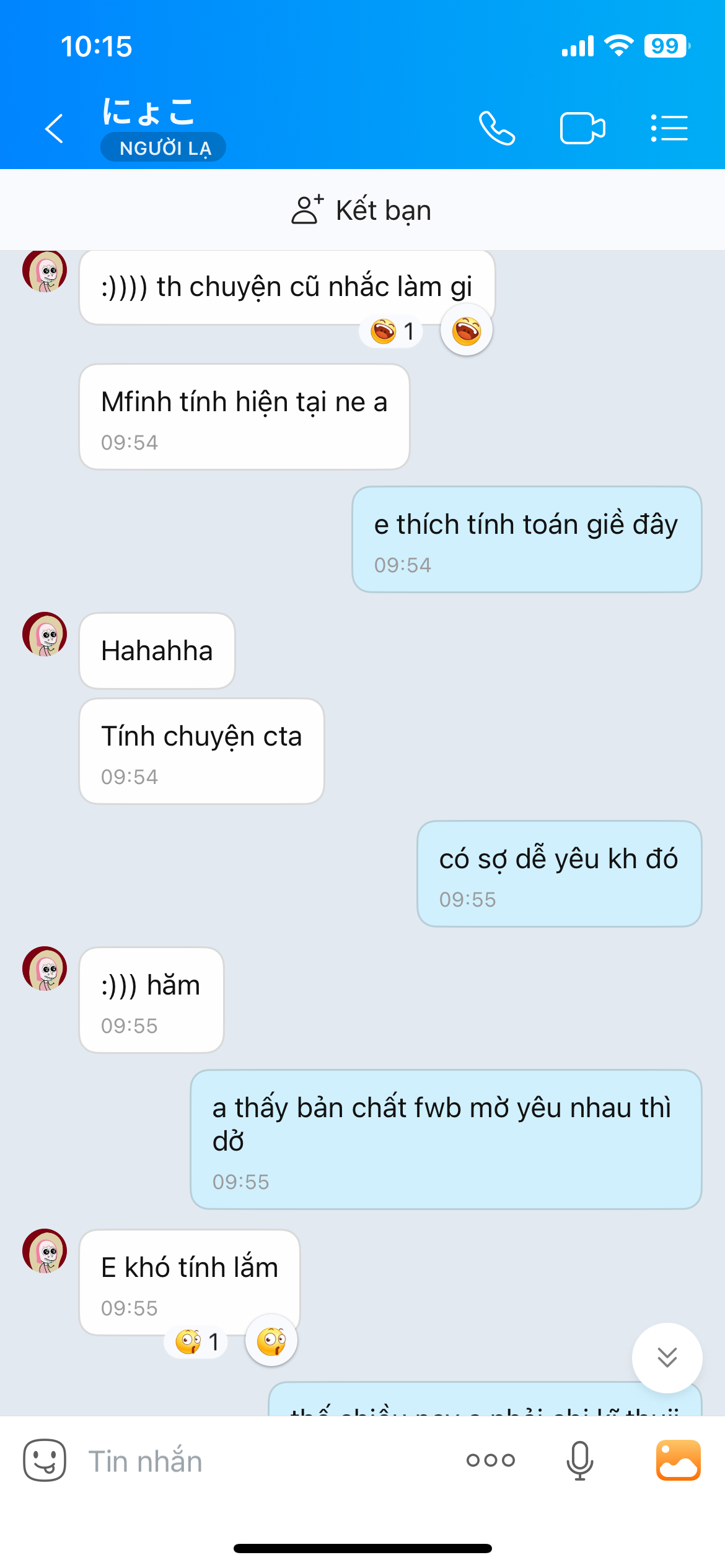Open the photo gallery picker
Viewport: 725px width, 1568px height.
(678, 1460)
